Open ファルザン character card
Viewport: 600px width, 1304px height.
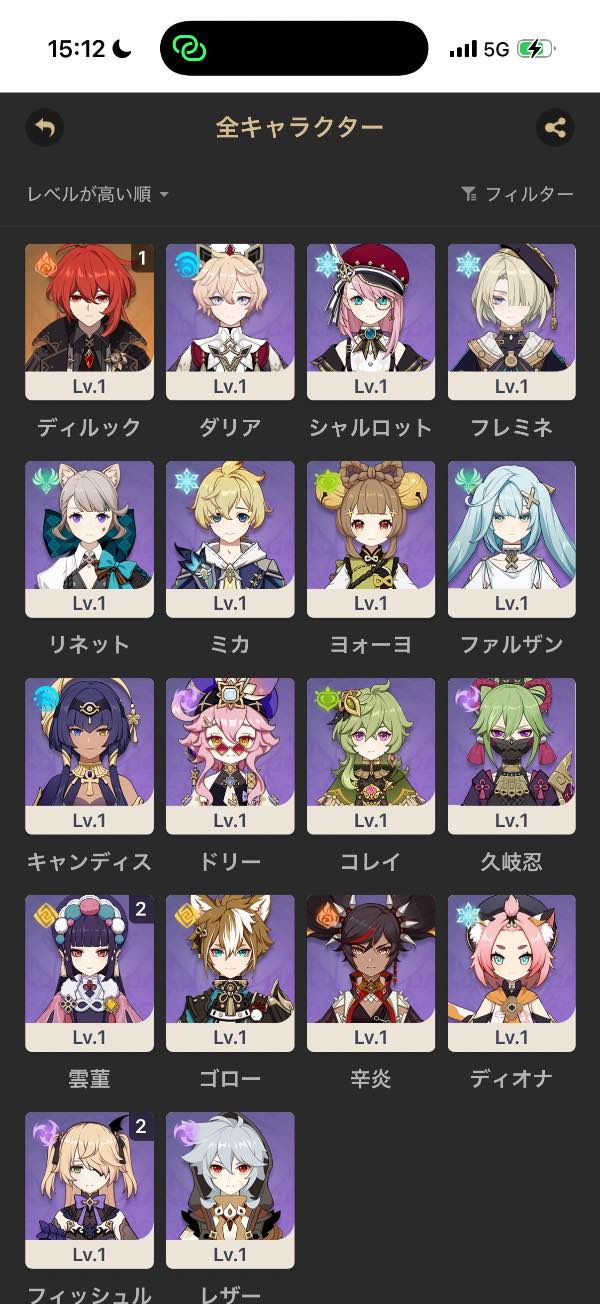coord(512,538)
